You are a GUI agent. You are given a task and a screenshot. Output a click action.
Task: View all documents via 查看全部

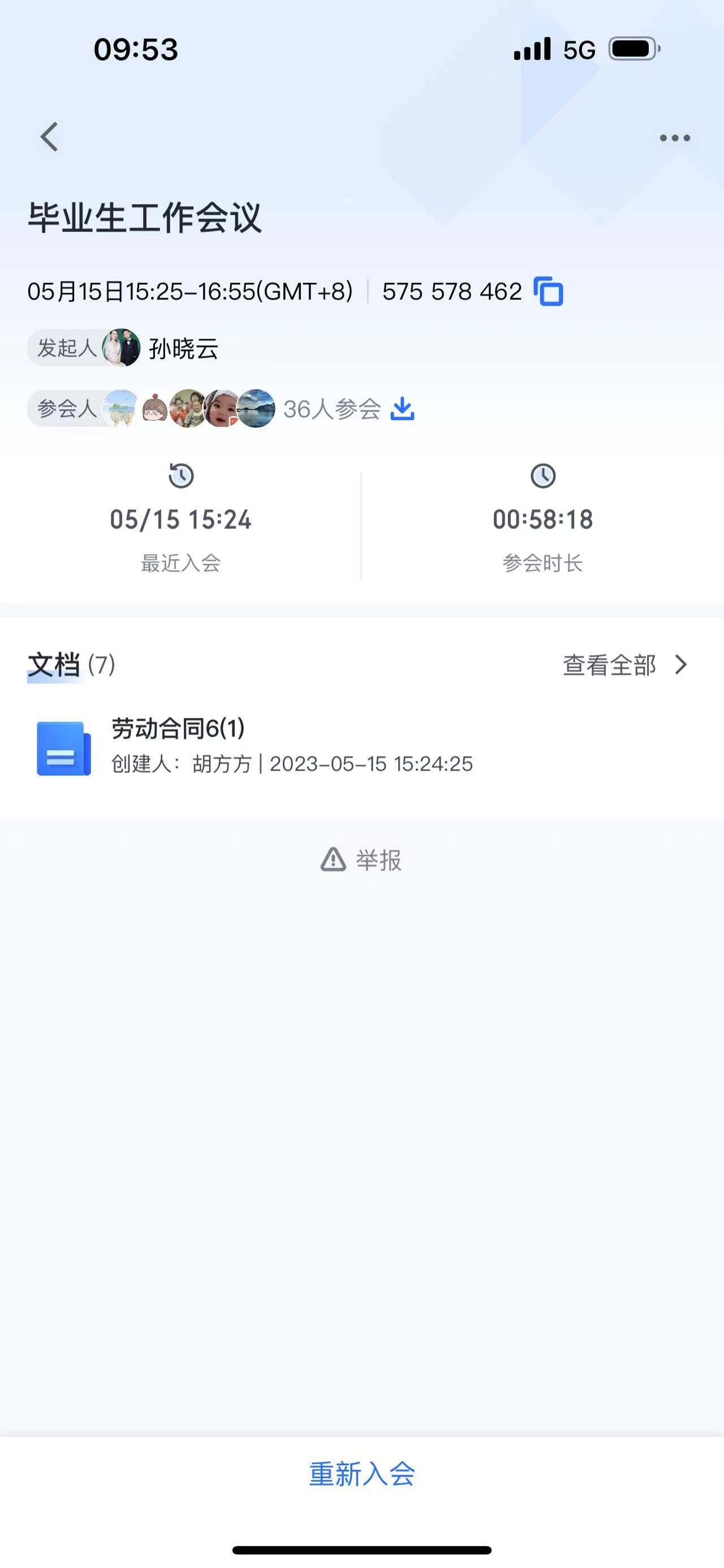pyautogui.click(x=625, y=665)
